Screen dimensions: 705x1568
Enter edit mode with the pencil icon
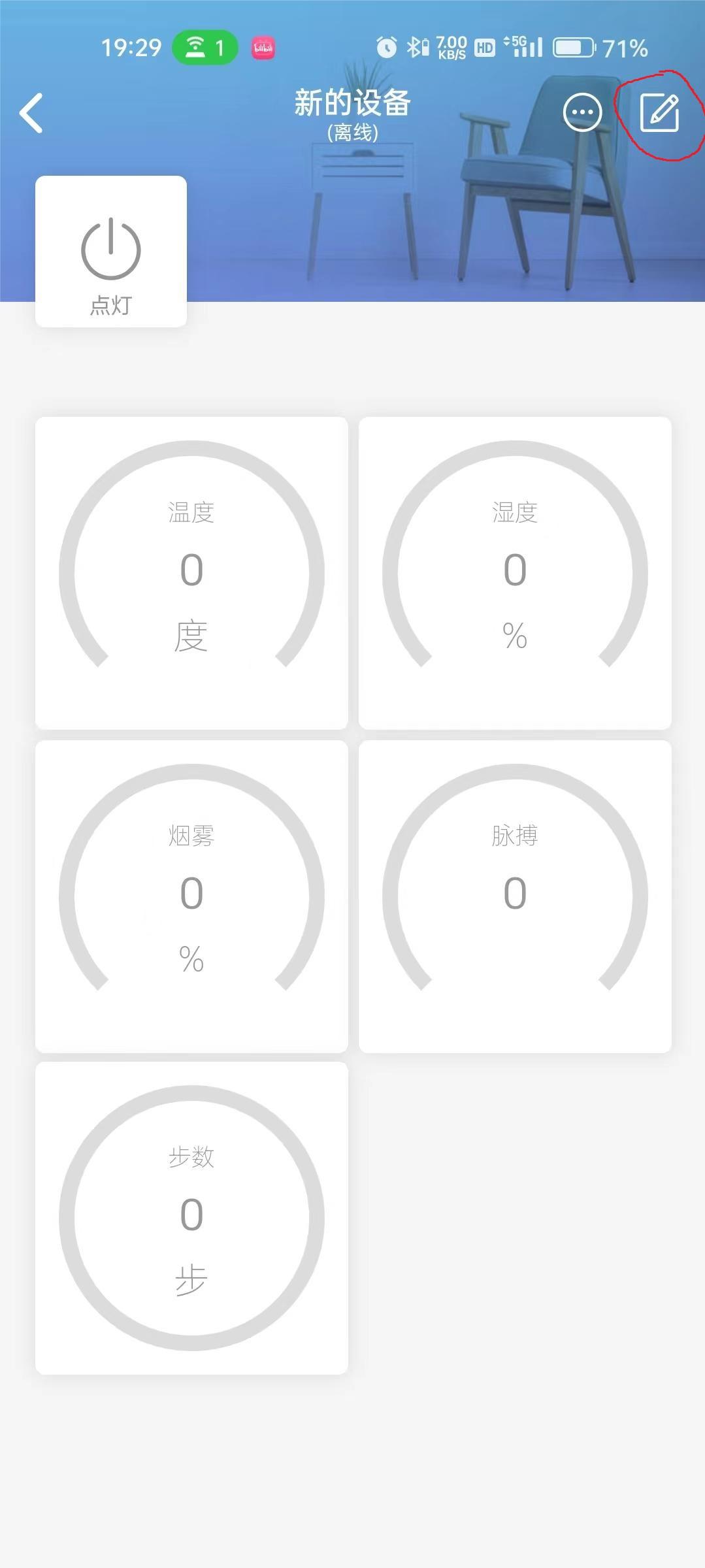[659, 113]
